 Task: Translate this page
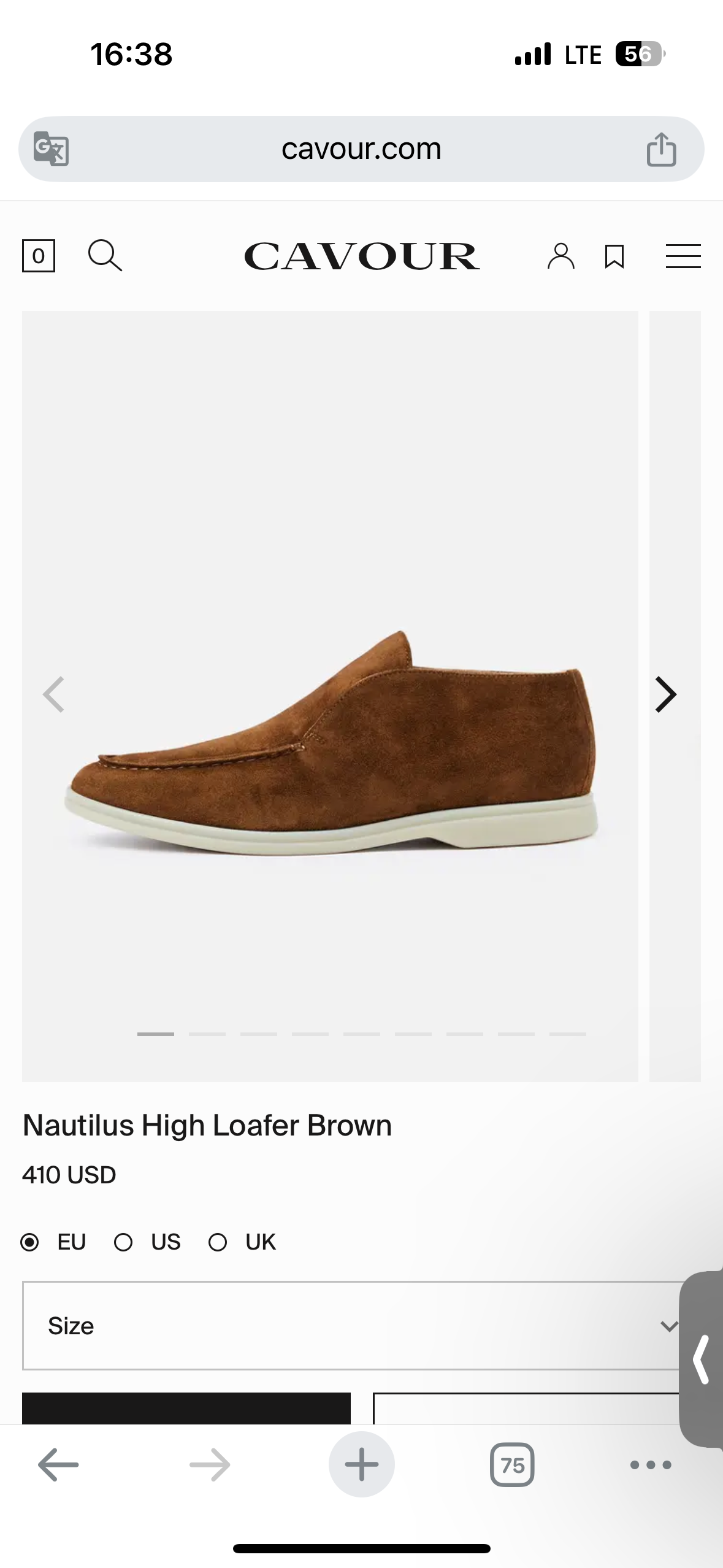(x=51, y=149)
